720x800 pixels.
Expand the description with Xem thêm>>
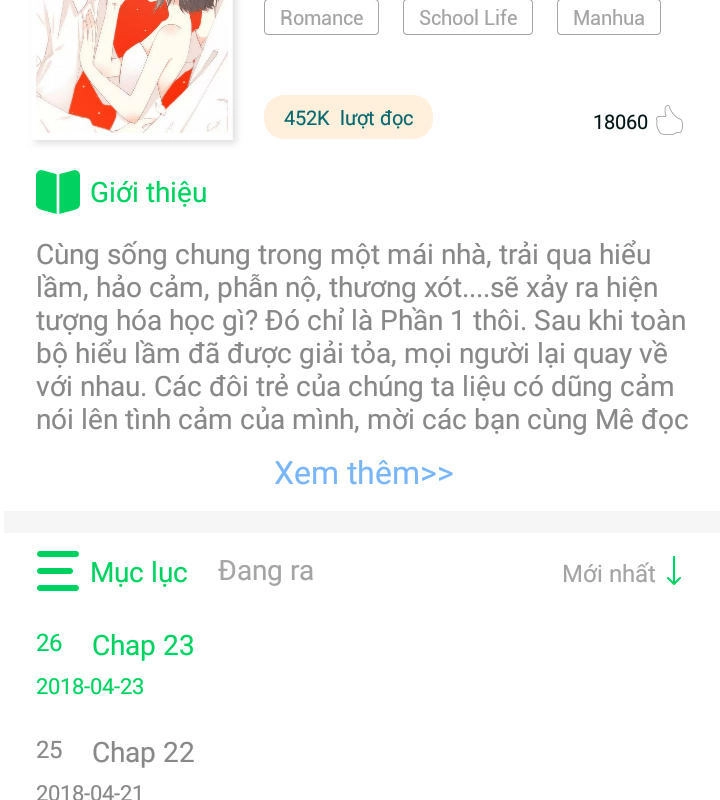coord(364,472)
